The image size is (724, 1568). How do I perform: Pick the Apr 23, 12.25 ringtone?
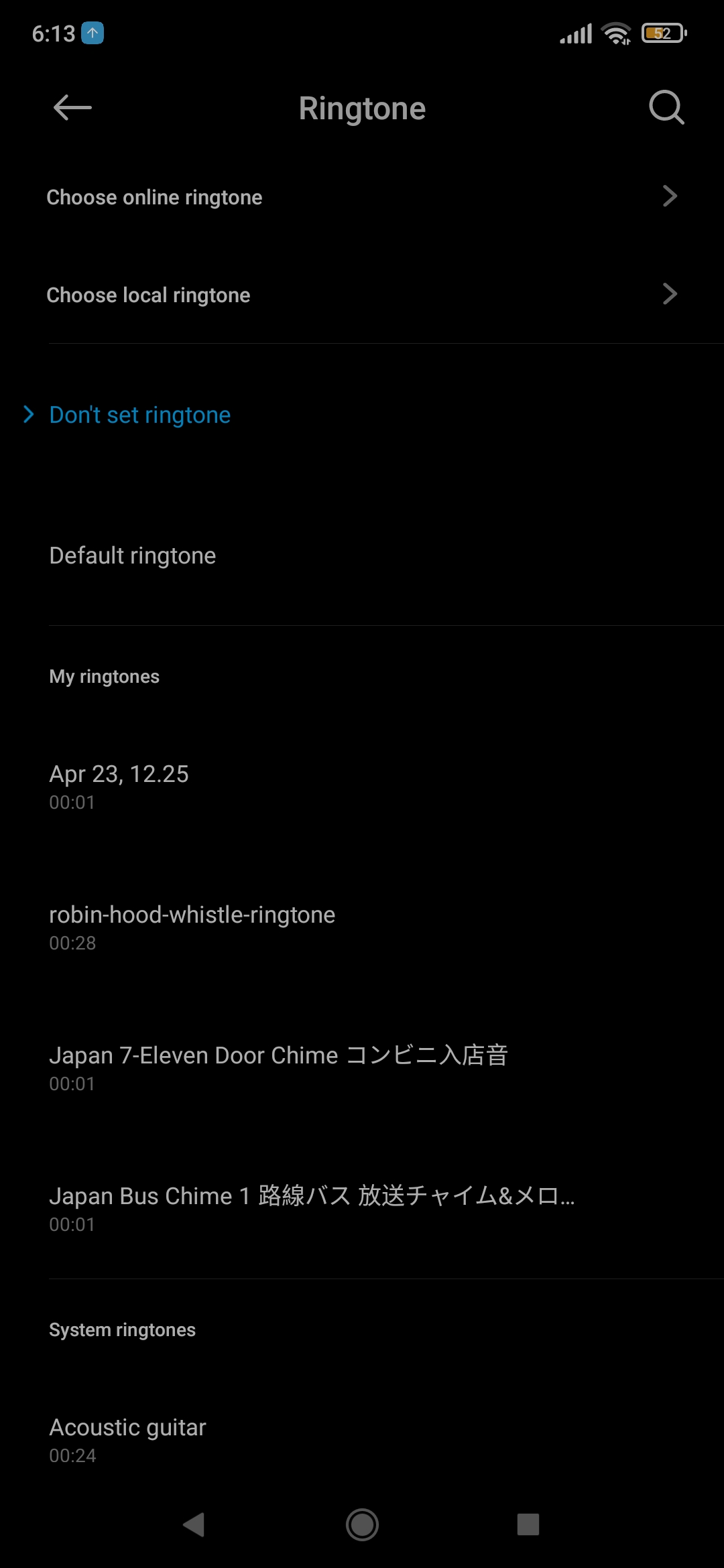click(x=362, y=787)
